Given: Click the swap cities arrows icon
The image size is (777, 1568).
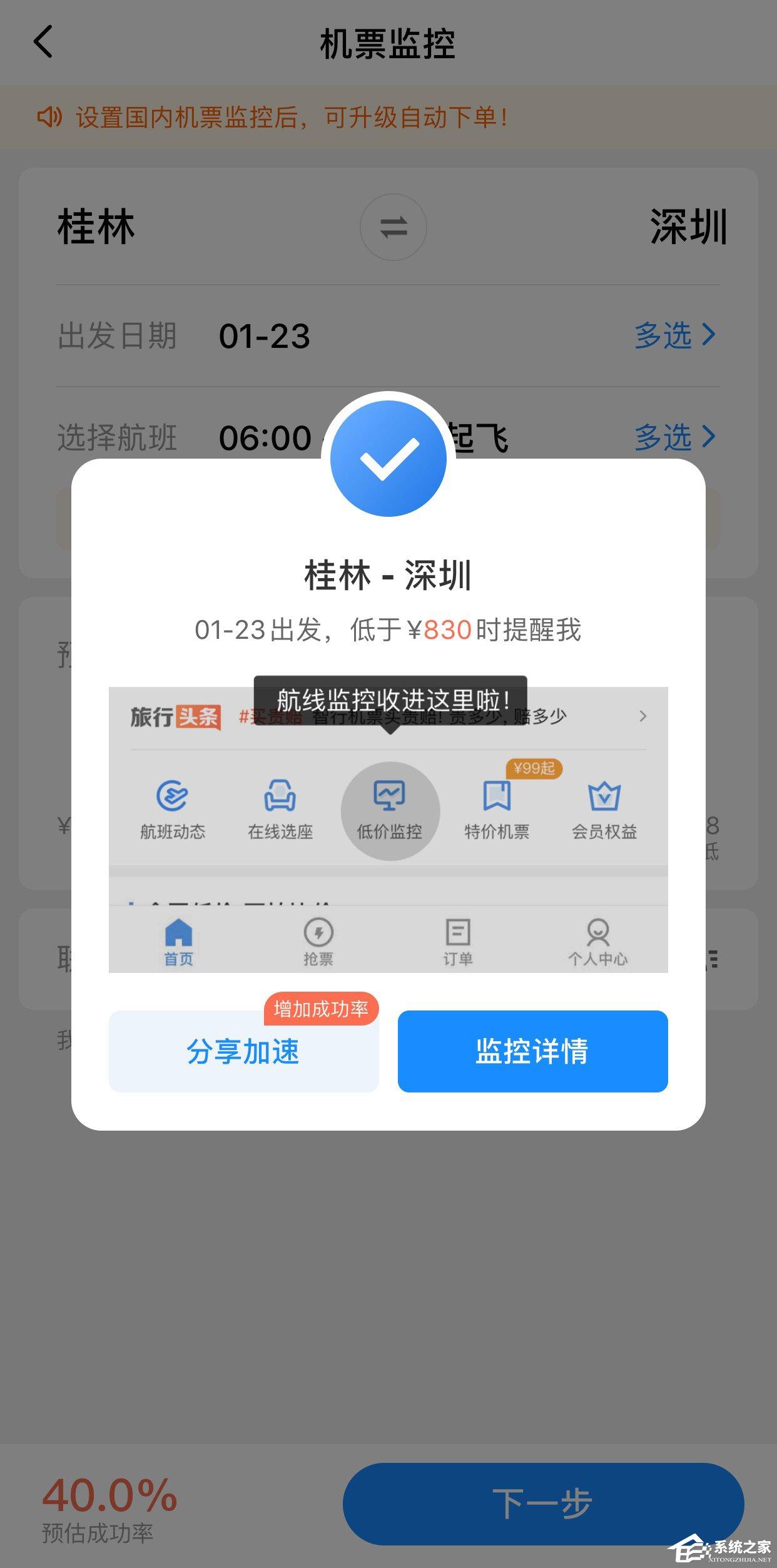Looking at the screenshot, I should tap(394, 228).
